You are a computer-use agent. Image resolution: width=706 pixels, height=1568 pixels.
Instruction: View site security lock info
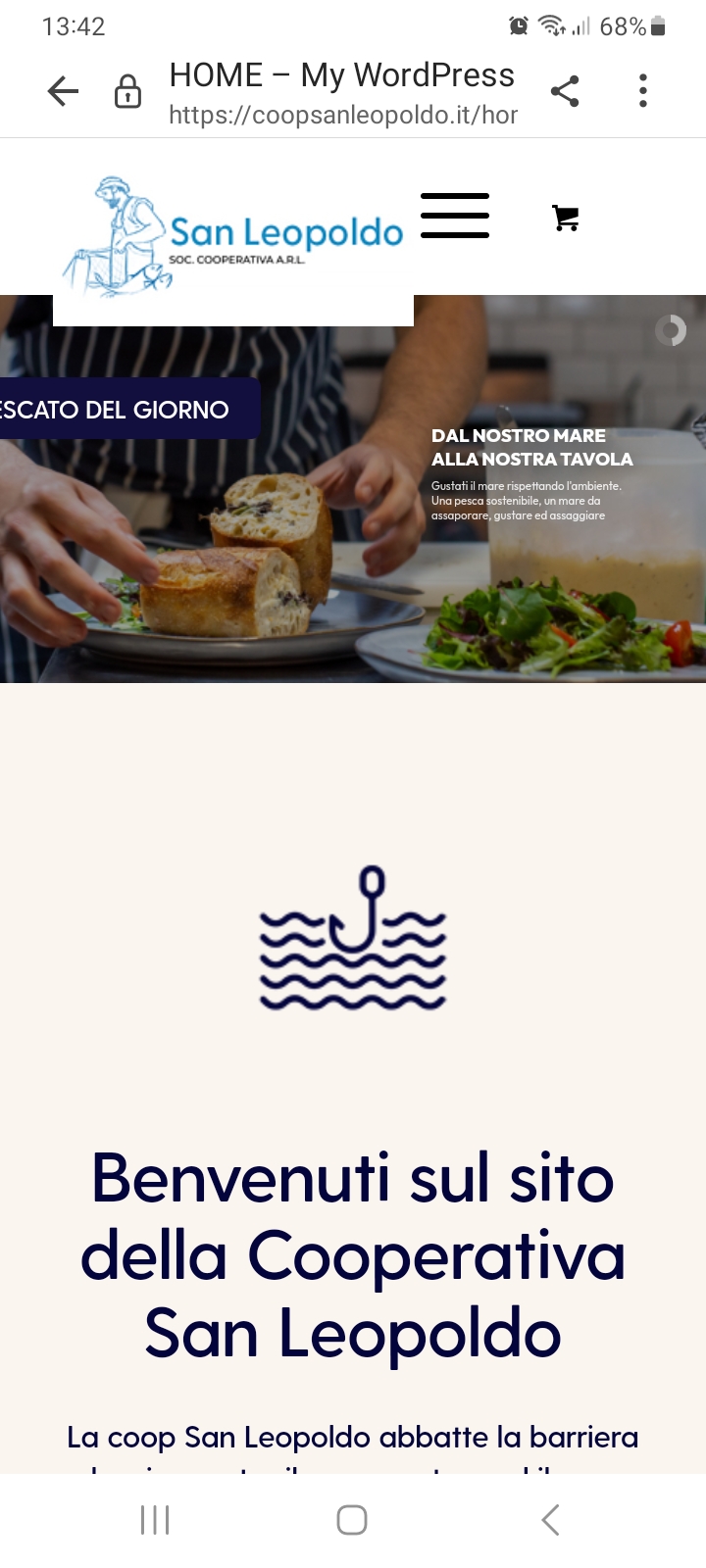point(127,91)
